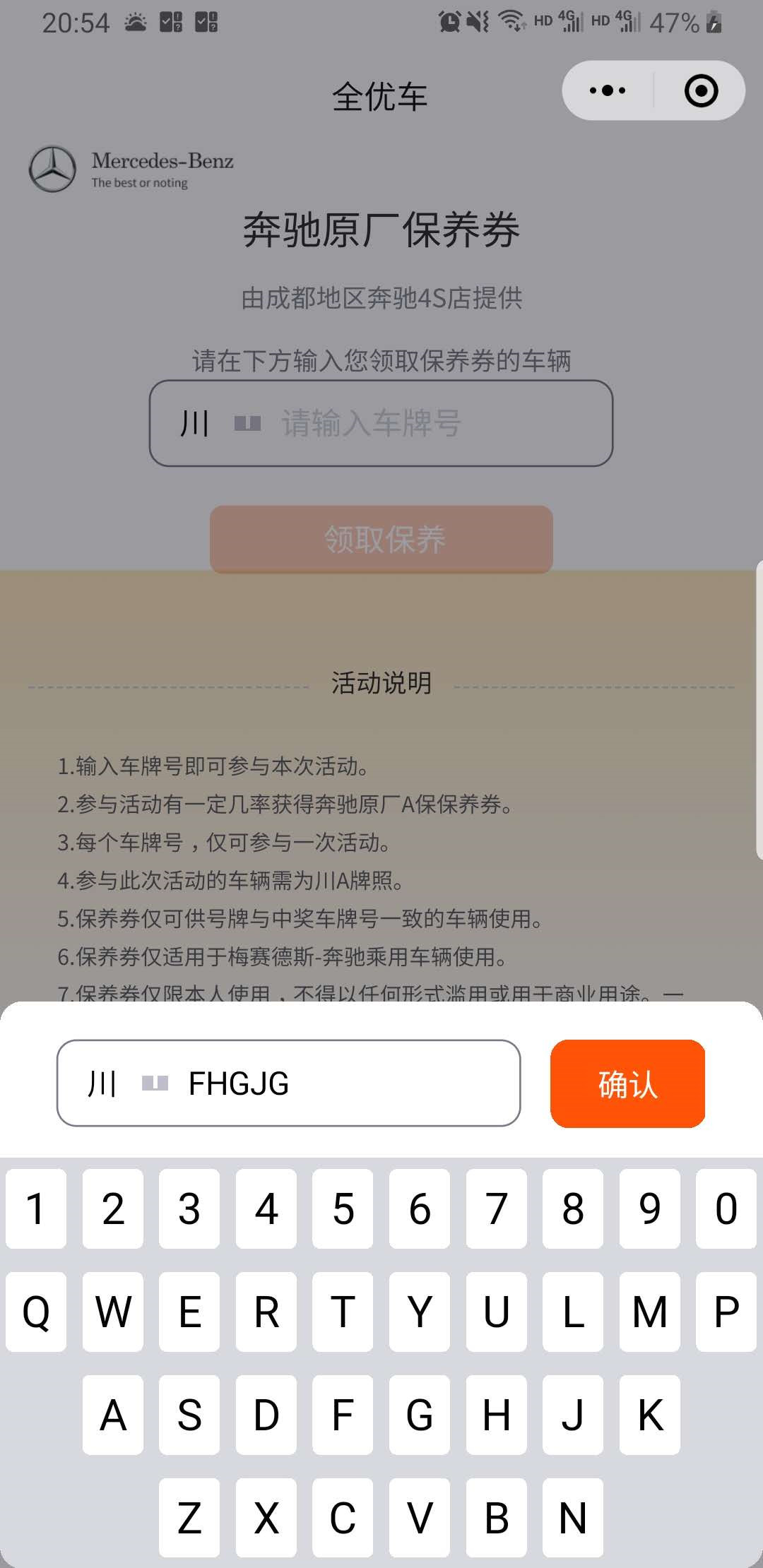
Task: Enter the number 8 from the keypad
Action: [573, 1208]
